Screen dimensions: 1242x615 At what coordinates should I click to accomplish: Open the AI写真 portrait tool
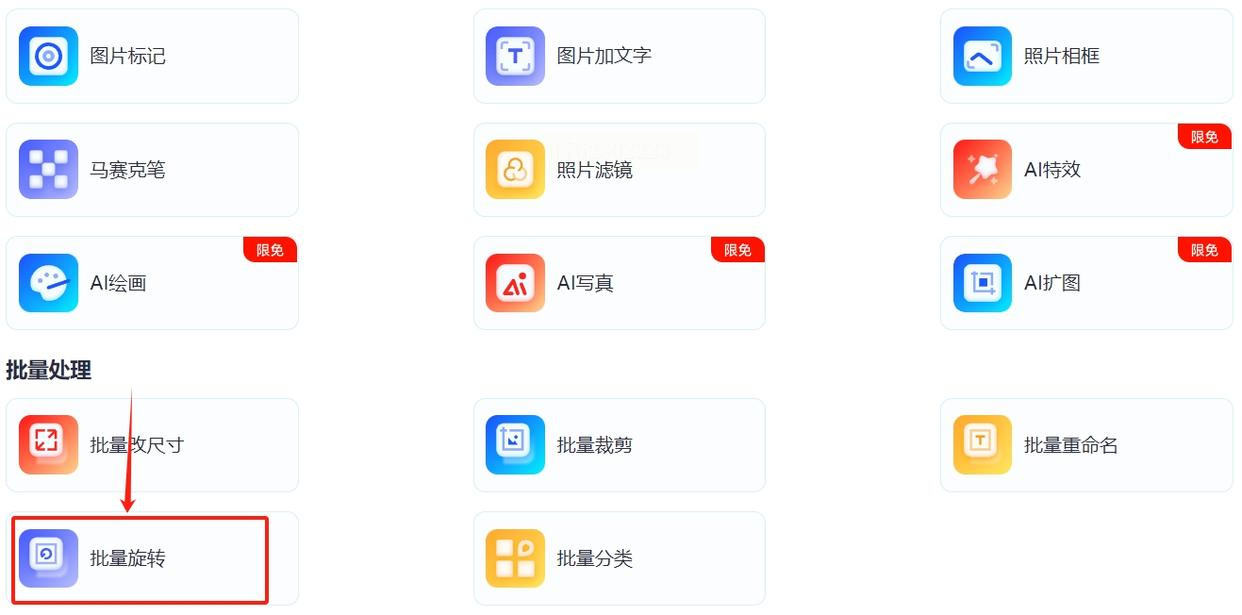(619, 283)
